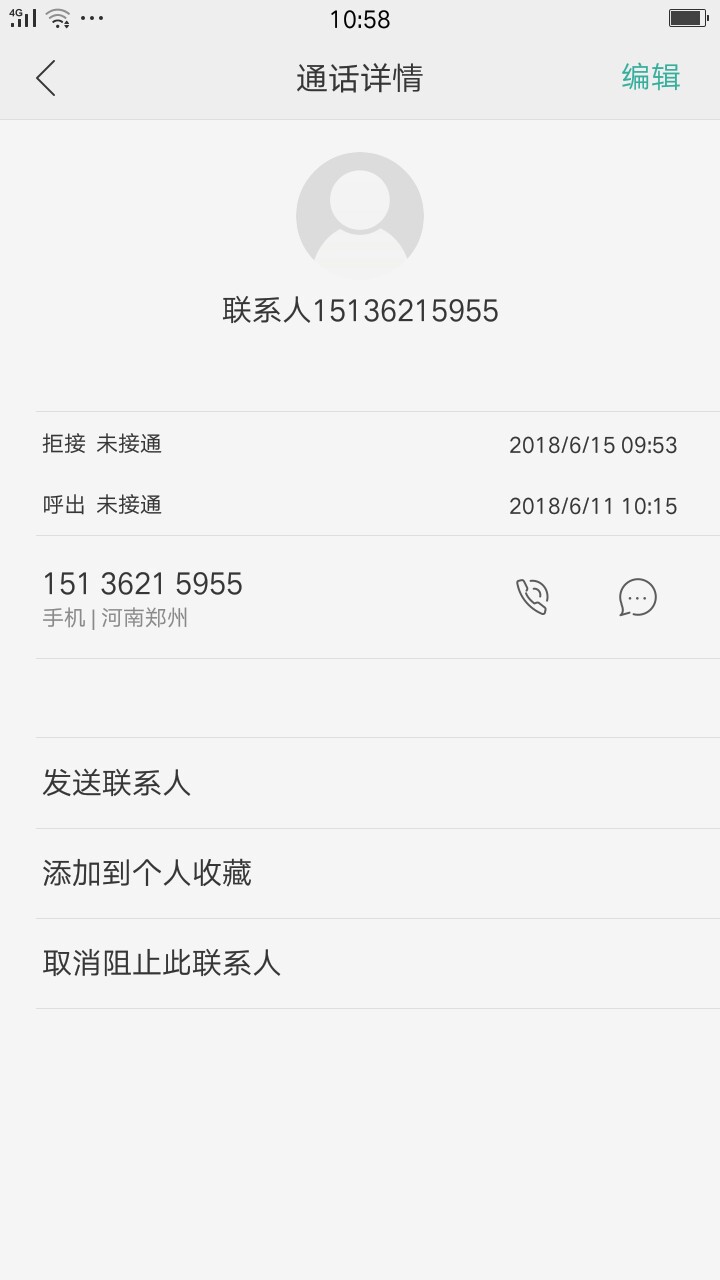Send a text message to this number
Image resolution: width=720 pixels, height=1280 pixels.
coord(637,598)
